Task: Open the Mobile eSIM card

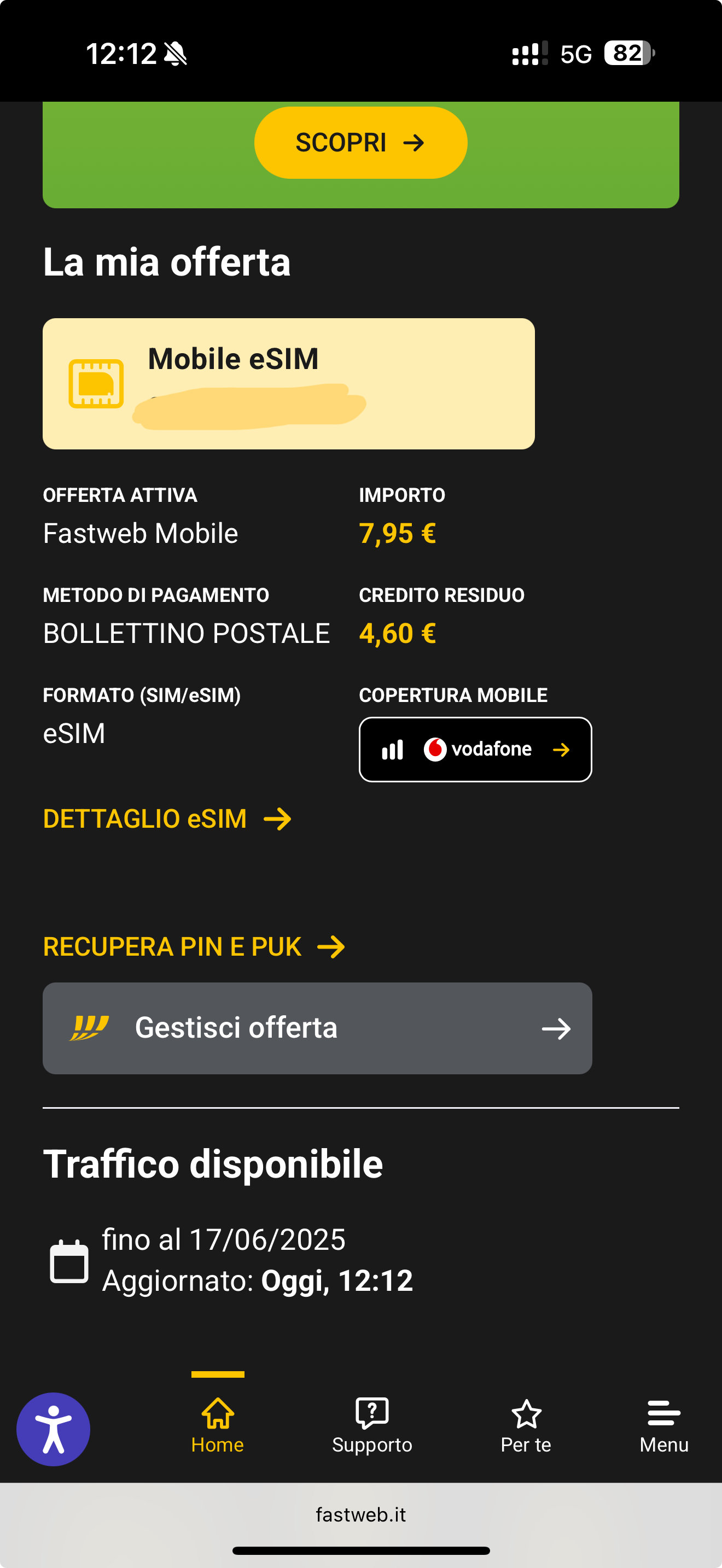Action: pyautogui.click(x=289, y=383)
